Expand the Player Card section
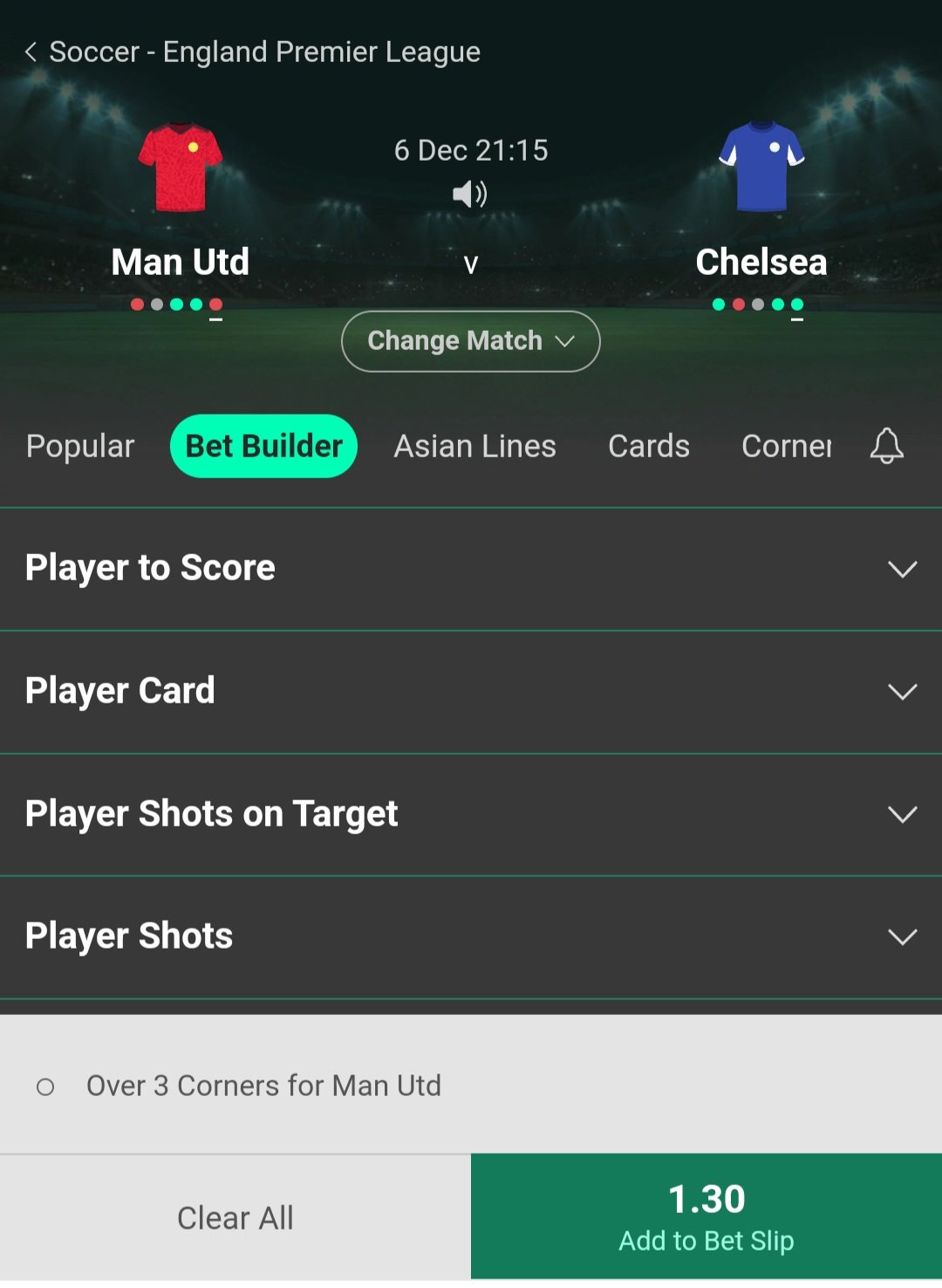The width and height of the screenshot is (942, 1288). pyautogui.click(x=471, y=691)
